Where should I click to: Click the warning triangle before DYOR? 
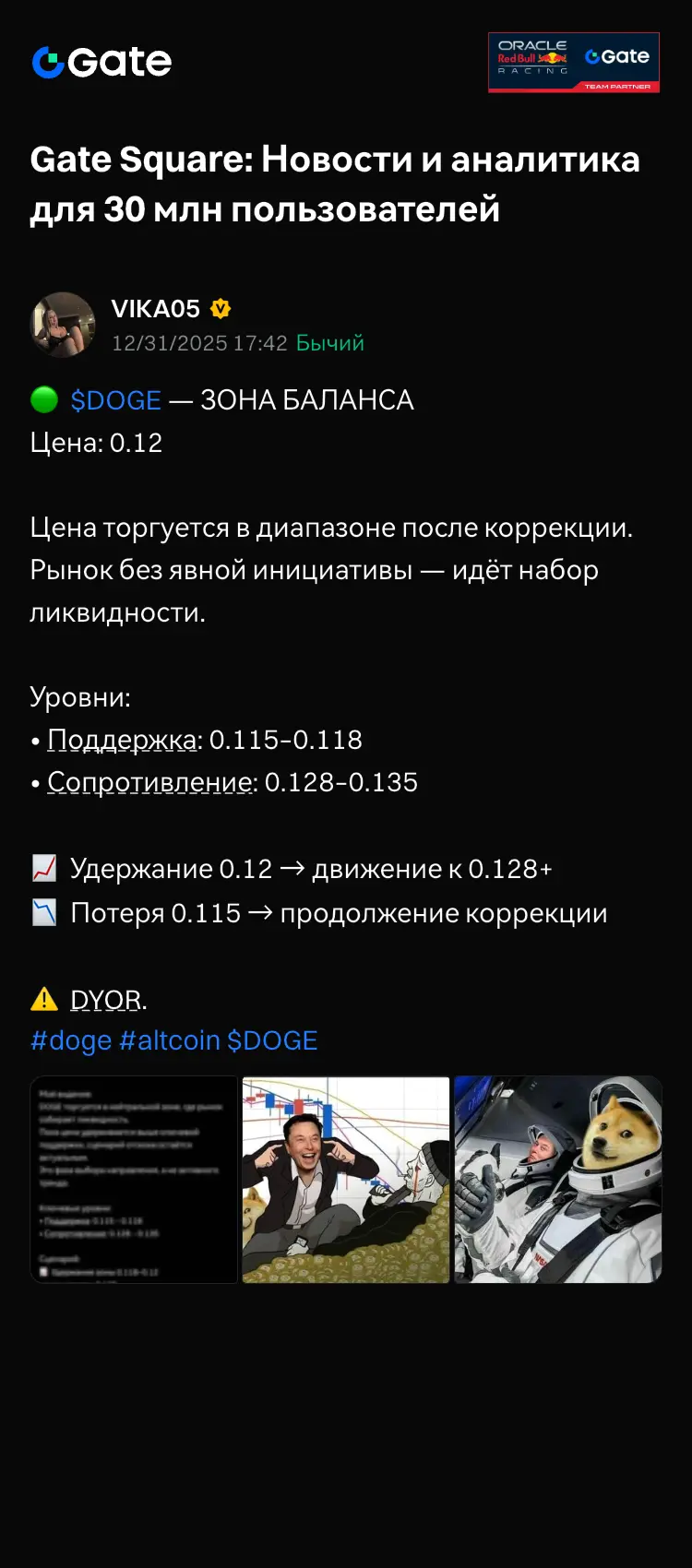(x=42, y=998)
